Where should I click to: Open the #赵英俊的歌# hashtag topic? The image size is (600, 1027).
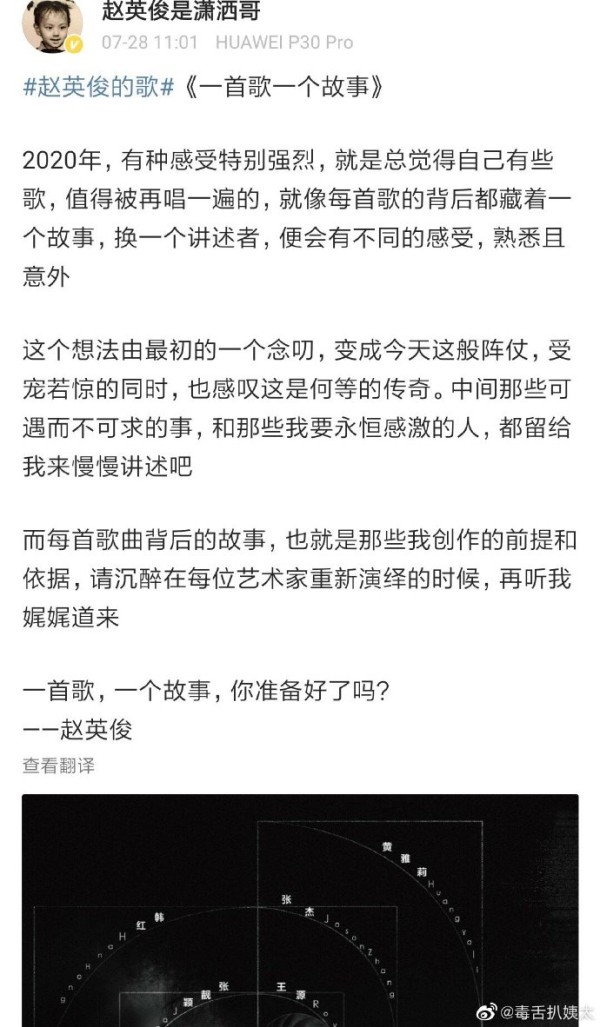pos(91,87)
